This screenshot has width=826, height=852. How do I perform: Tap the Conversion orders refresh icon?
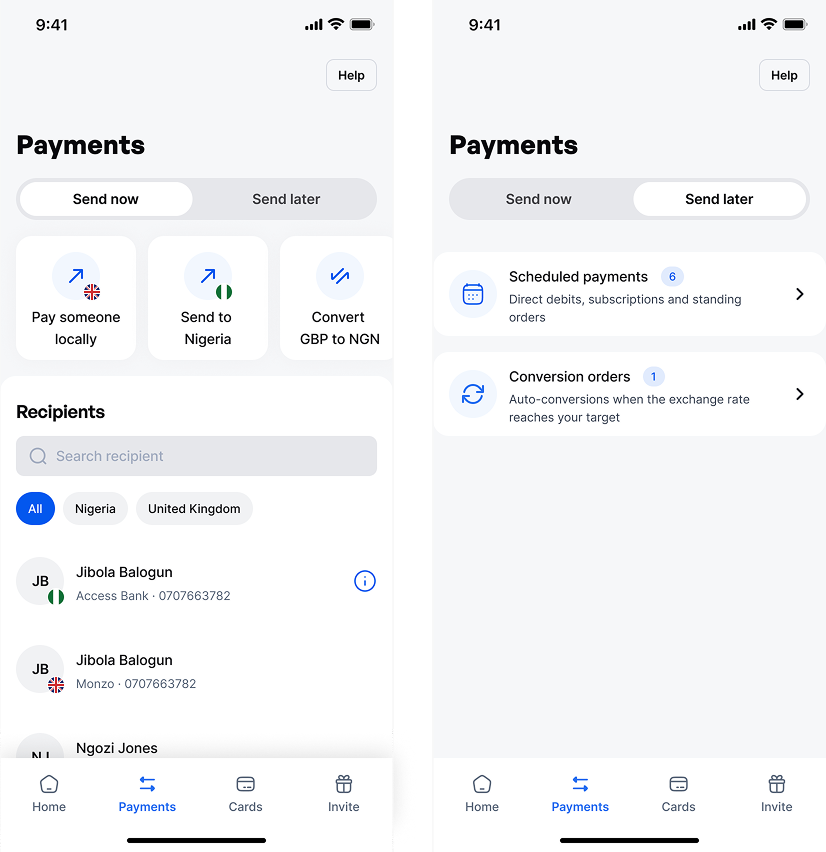pyautogui.click(x=472, y=394)
